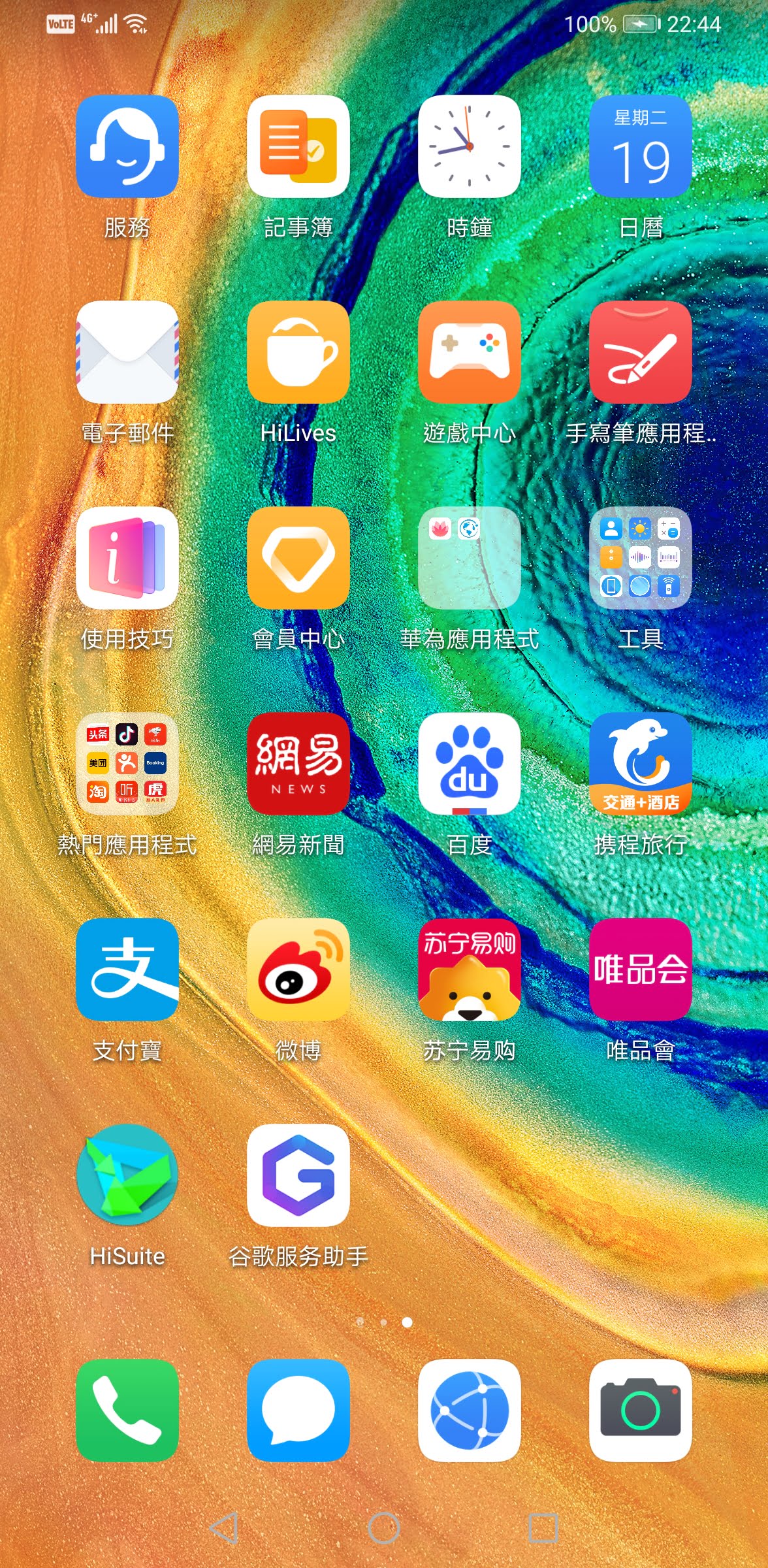Screen dimensions: 768x1568
Task: Open the 電子郵件 email app
Action: (x=127, y=352)
